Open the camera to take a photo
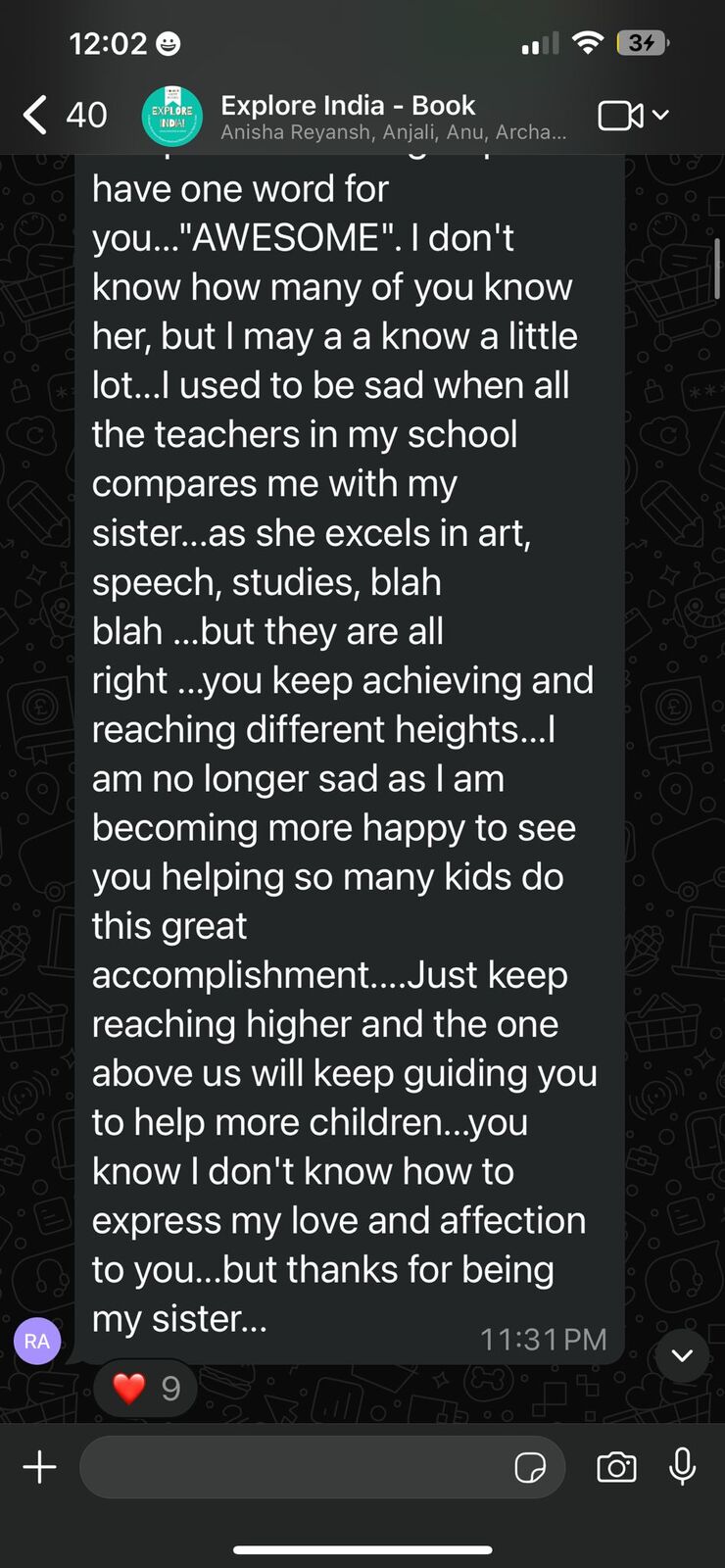 616,1467
